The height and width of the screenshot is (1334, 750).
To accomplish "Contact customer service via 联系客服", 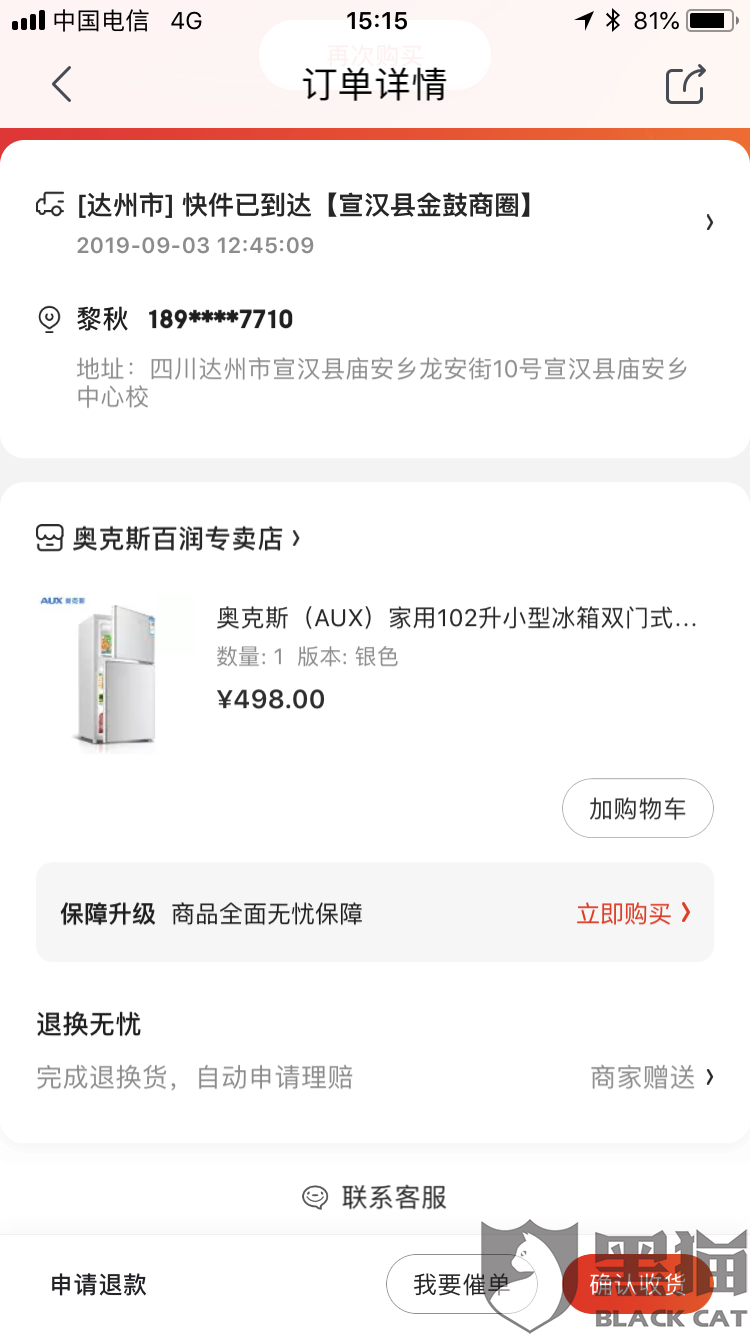I will point(375,1197).
